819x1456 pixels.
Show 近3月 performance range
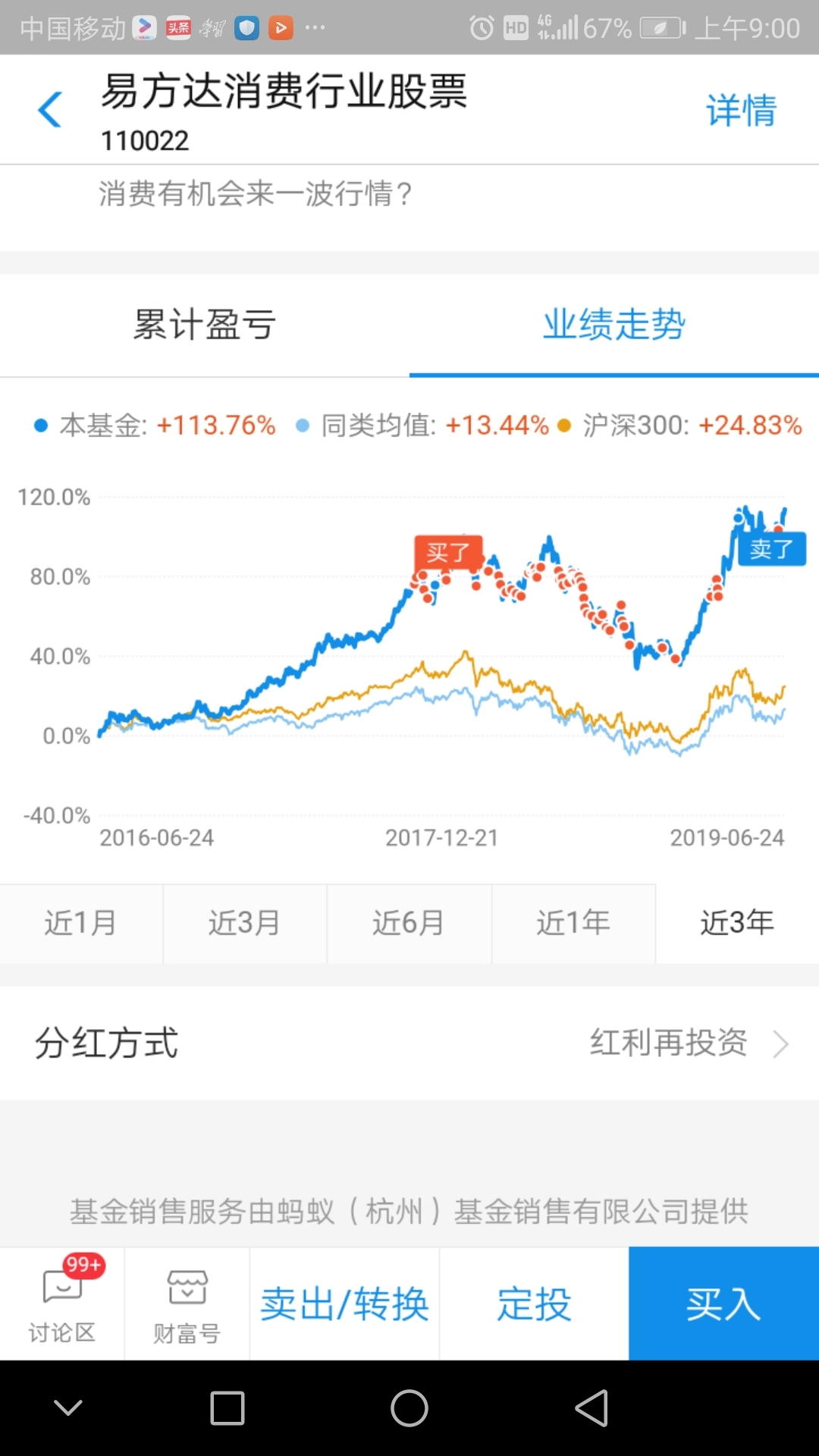[x=245, y=923]
